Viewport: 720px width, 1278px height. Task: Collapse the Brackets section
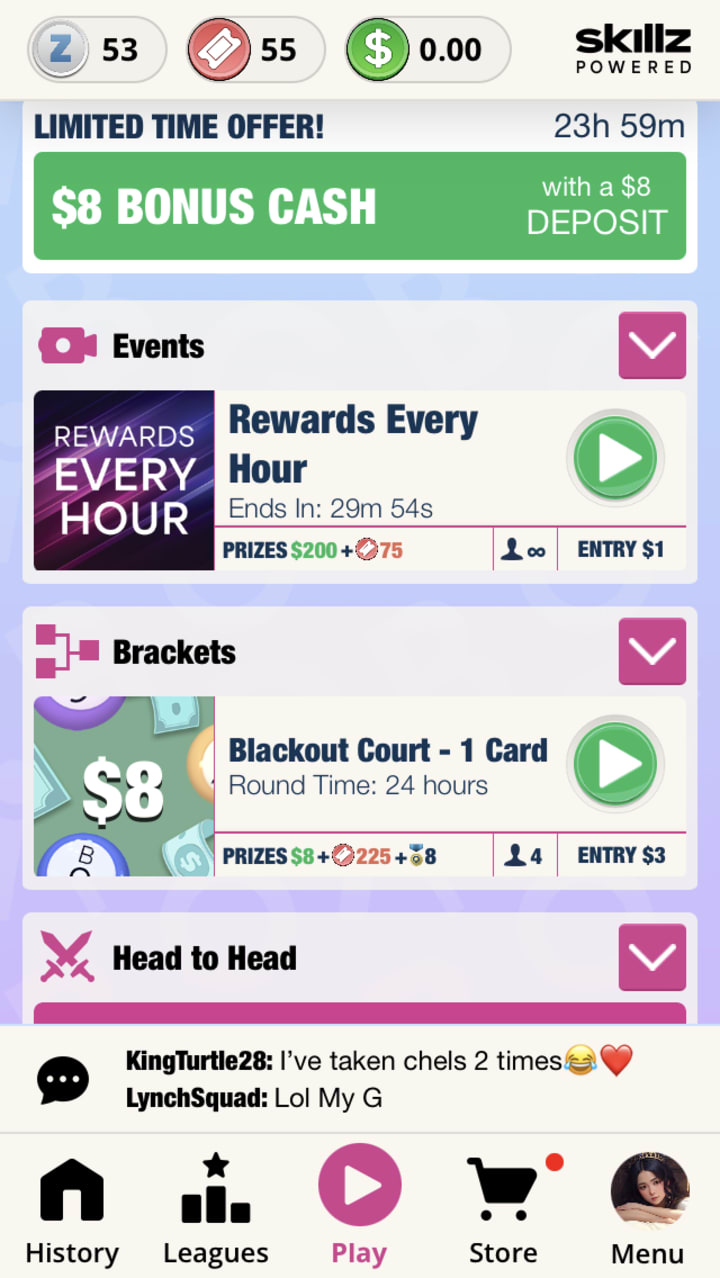click(652, 651)
